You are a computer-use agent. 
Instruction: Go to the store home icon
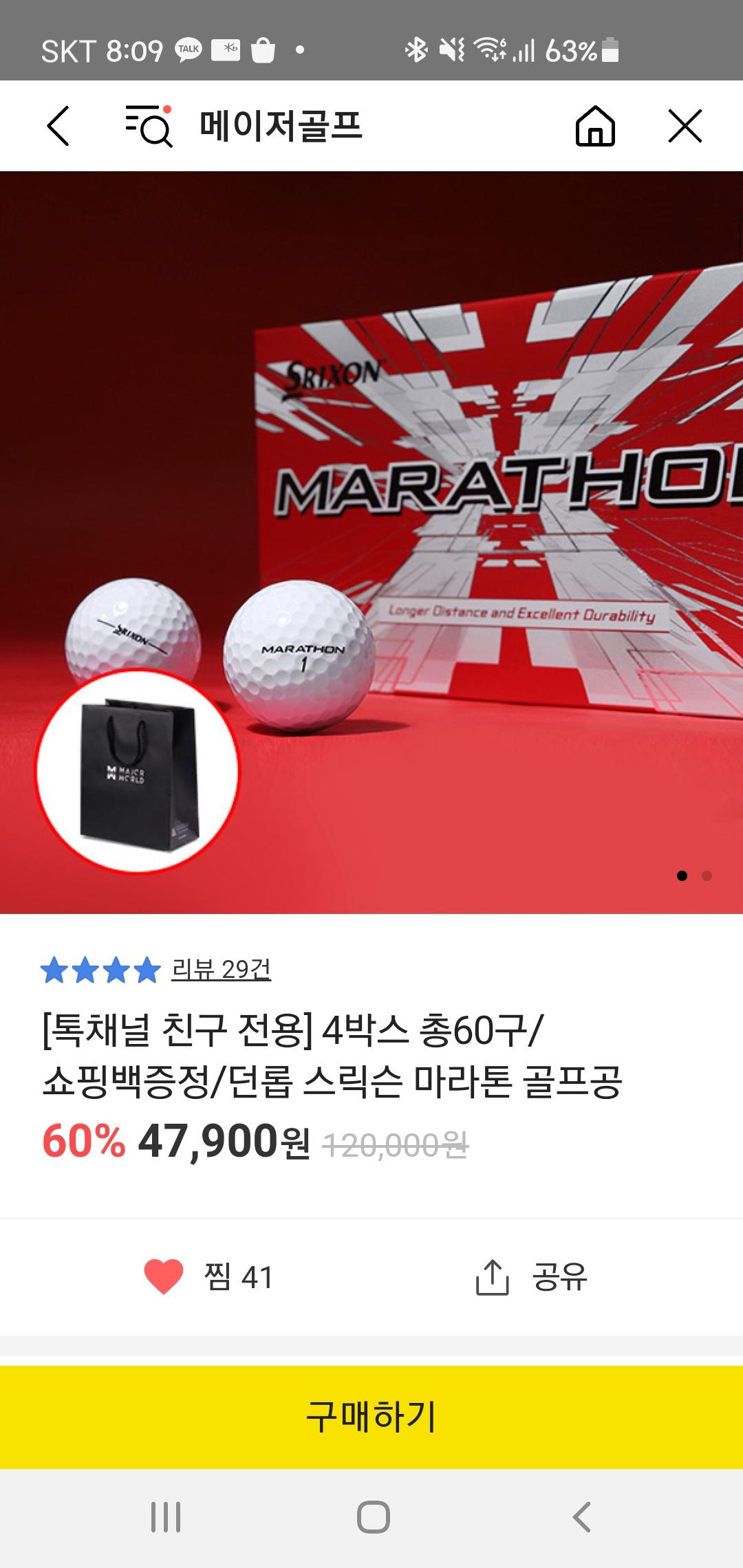click(x=595, y=126)
